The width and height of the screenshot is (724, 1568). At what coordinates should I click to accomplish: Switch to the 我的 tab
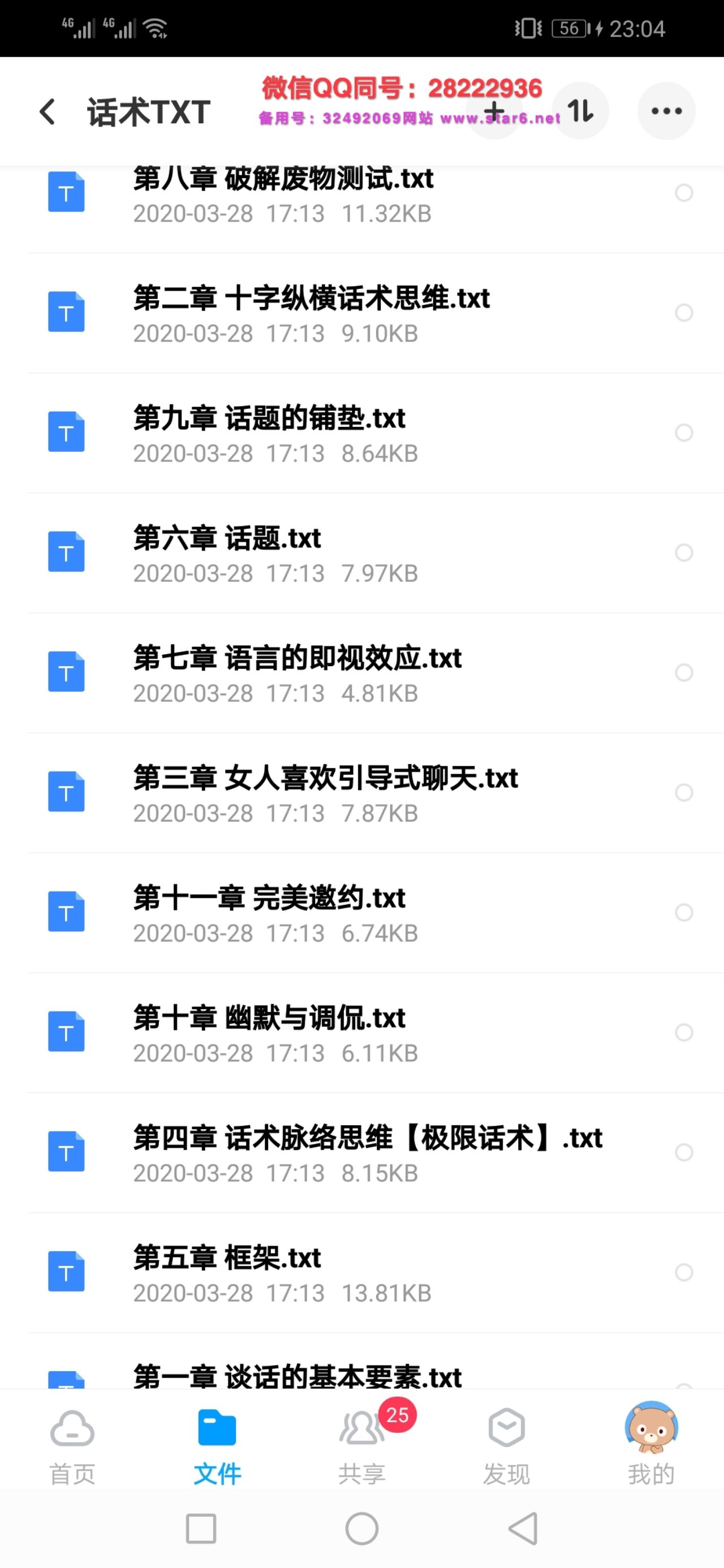tap(651, 1447)
